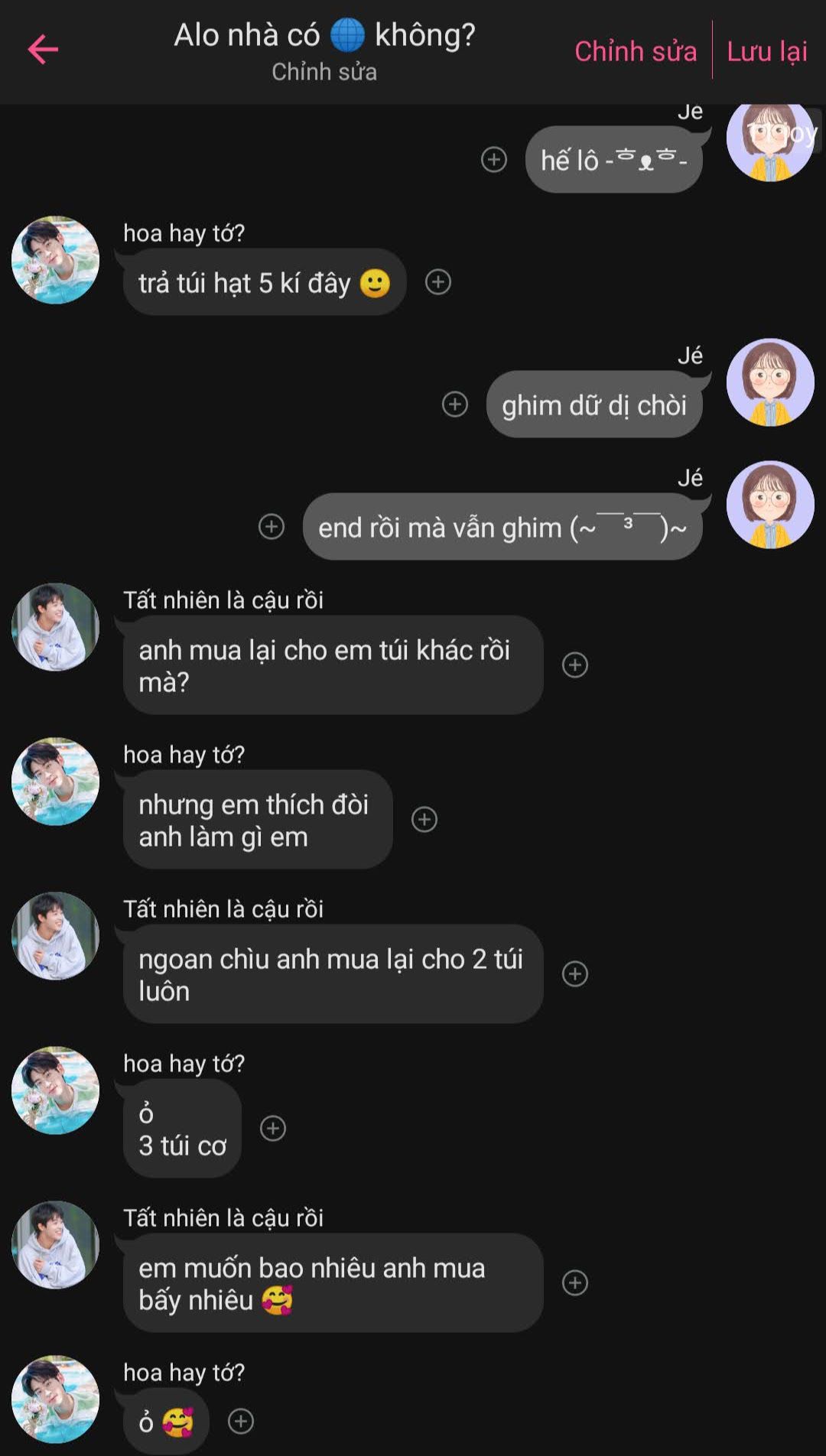Select the 'ghim dữ dị chòi' message bubble

(x=594, y=405)
